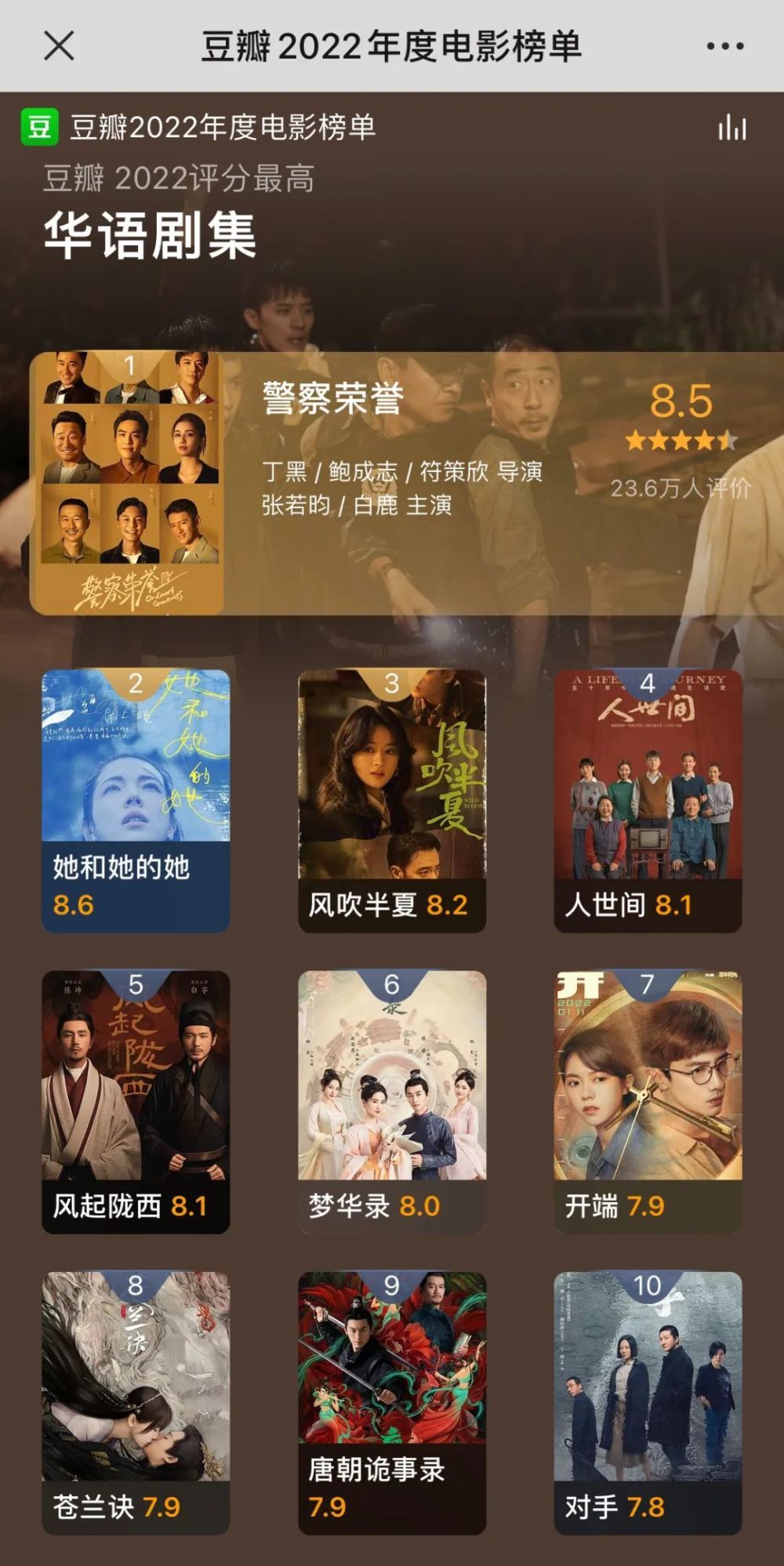Open the series 开端

tap(648, 1101)
